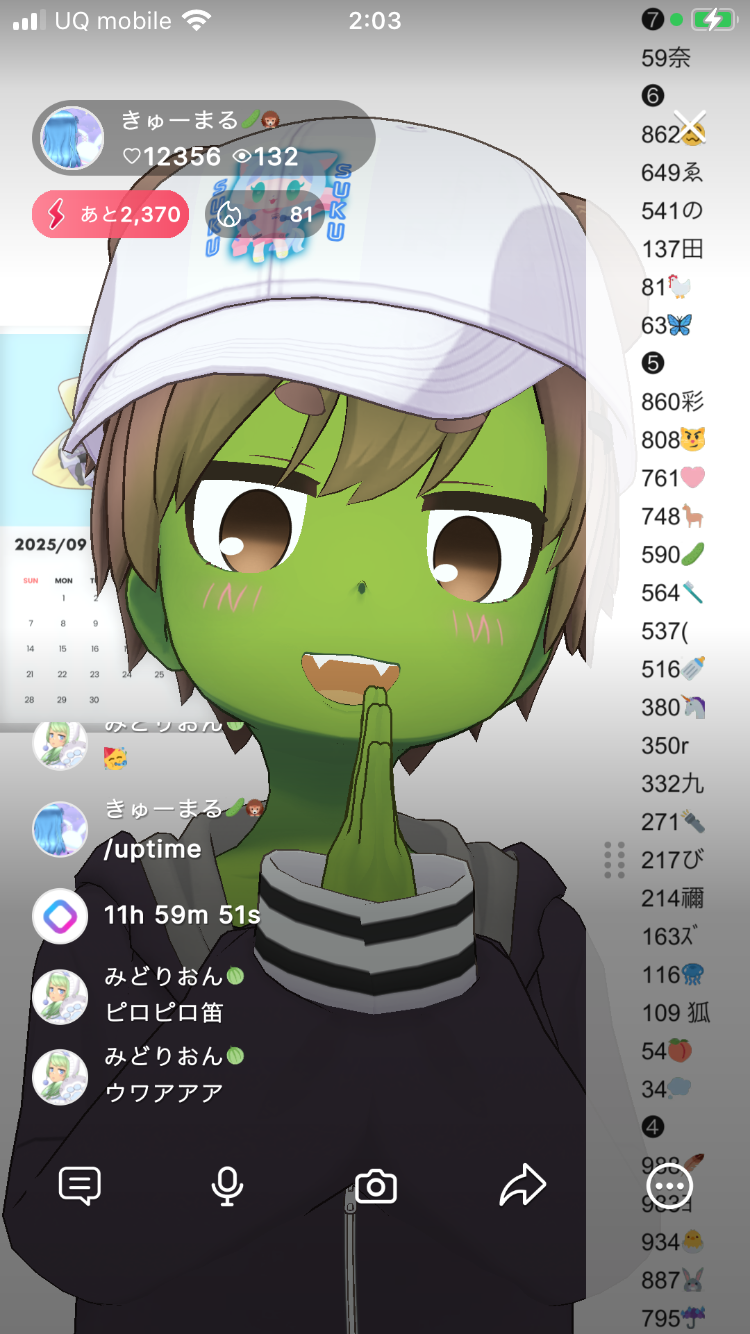Close the live stream with X
This screenshot has height=1334, width=750.
(690, 127)
